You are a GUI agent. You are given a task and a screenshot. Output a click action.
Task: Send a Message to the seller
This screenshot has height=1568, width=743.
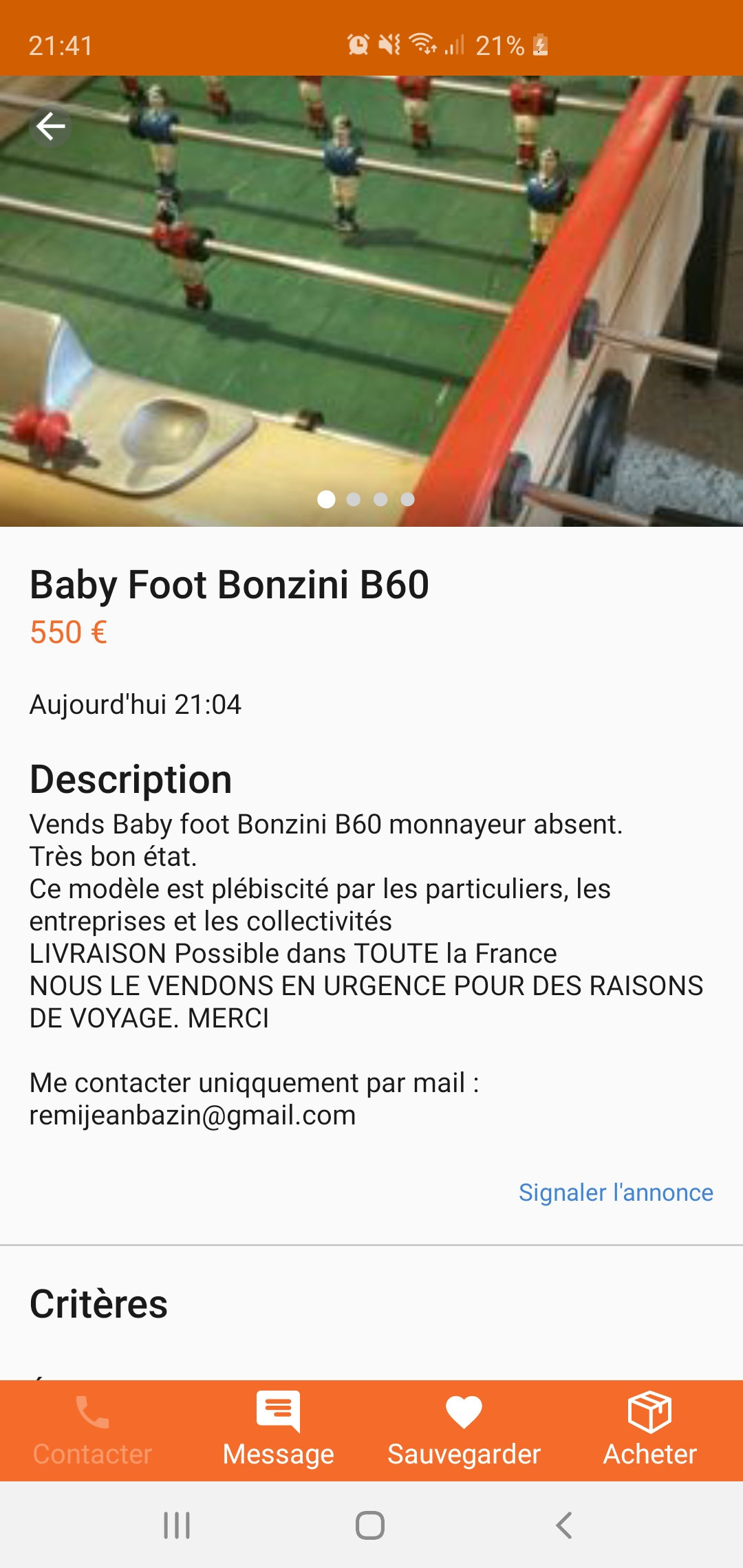coord(278,1430)
